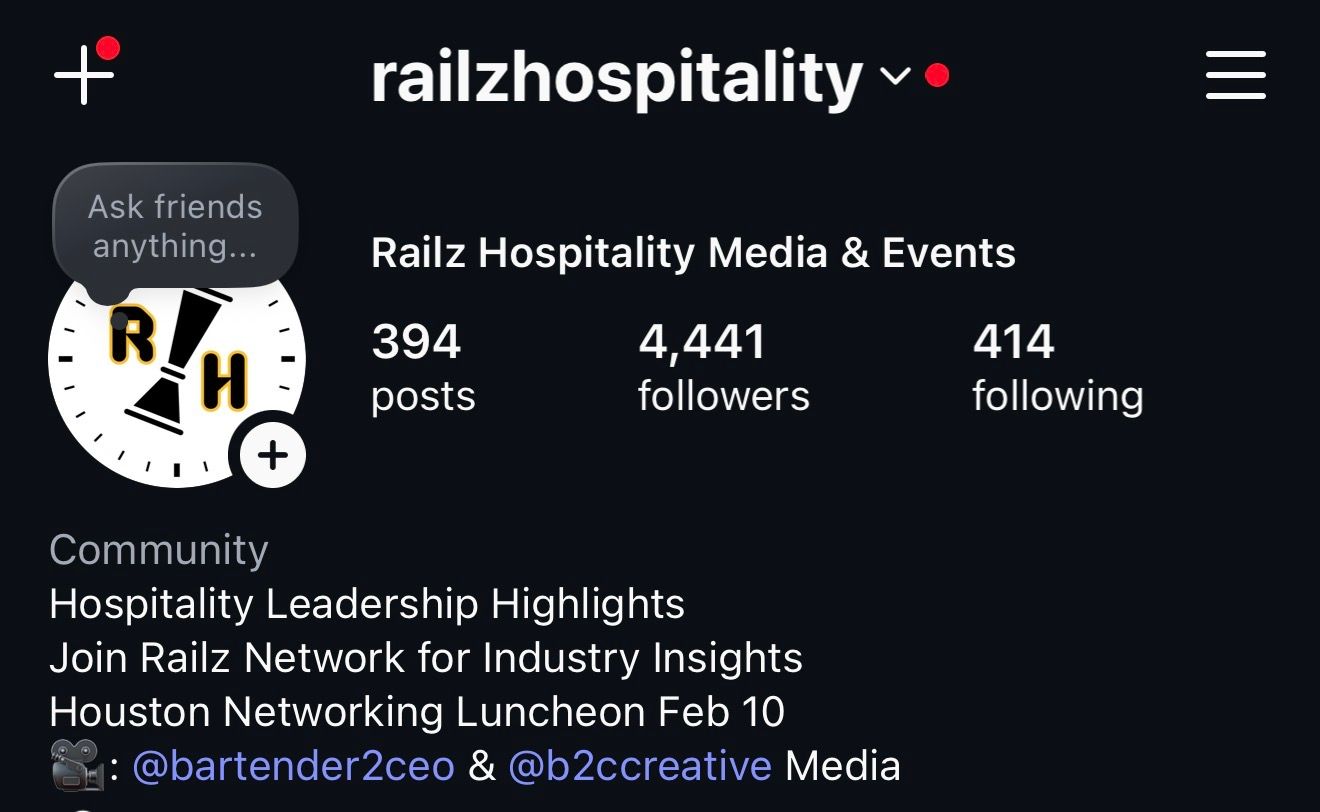View the 414 following list
Viewport: 1320px width, 812px height.
click(x=1057, y=367)
